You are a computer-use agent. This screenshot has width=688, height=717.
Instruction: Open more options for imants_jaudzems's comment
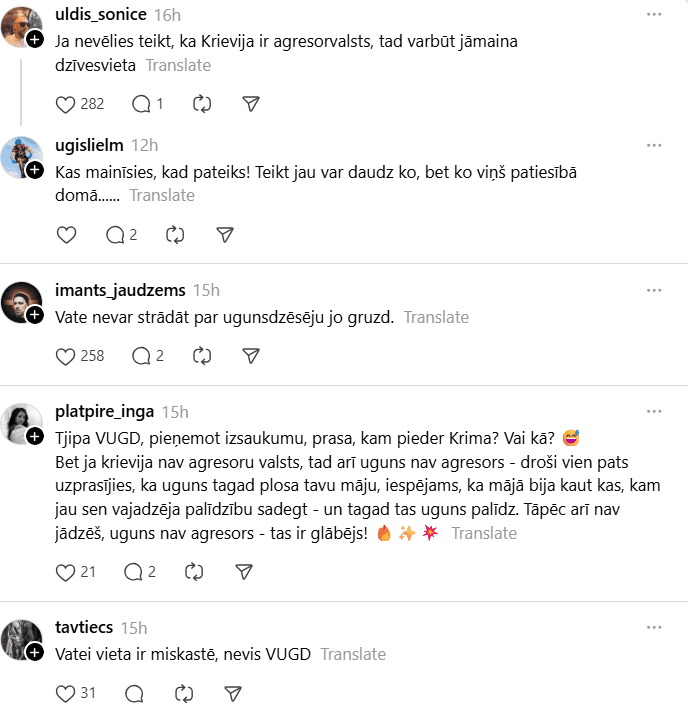pyautogui.click(x=654, y=290)
